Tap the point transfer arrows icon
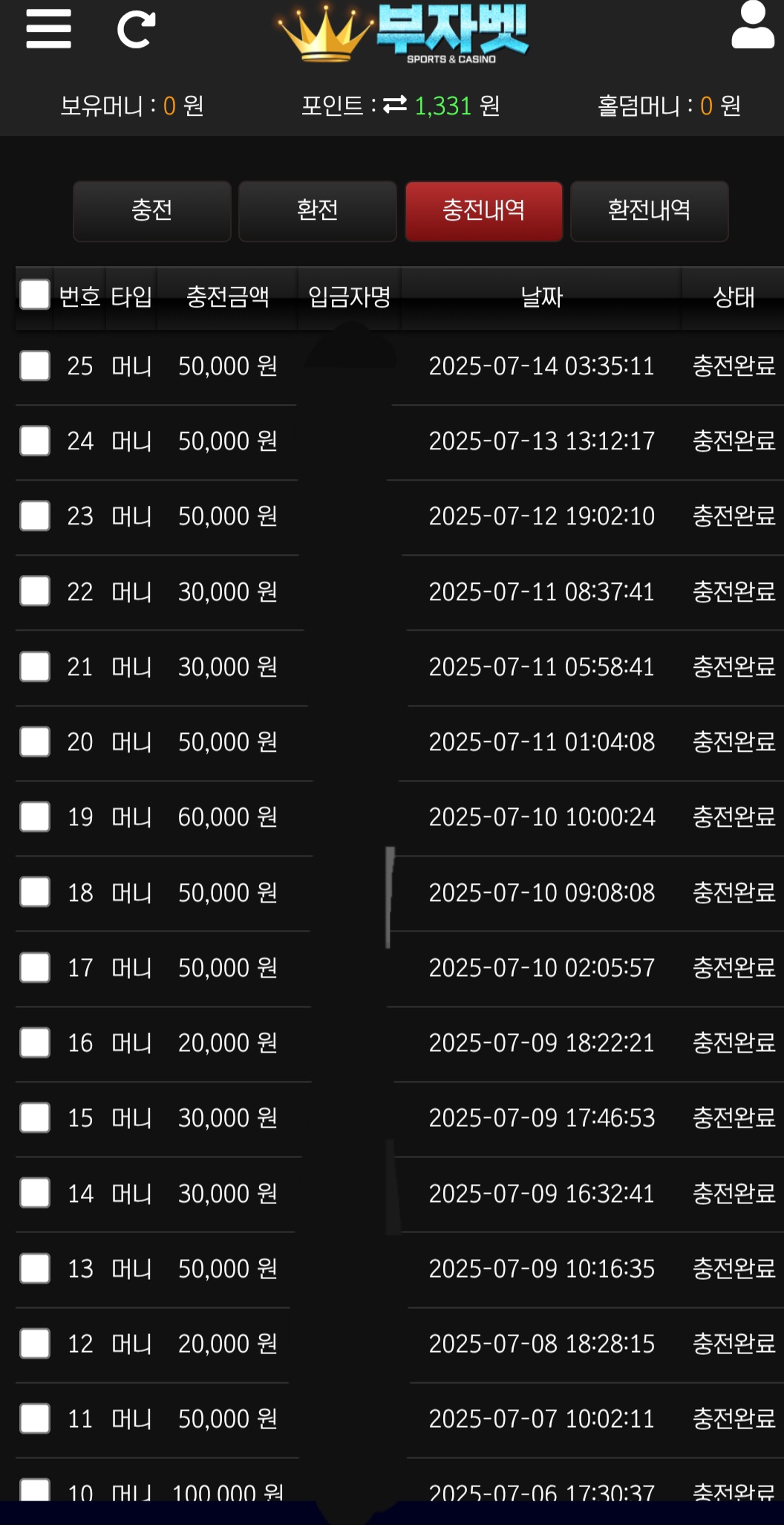 [395, 105]
